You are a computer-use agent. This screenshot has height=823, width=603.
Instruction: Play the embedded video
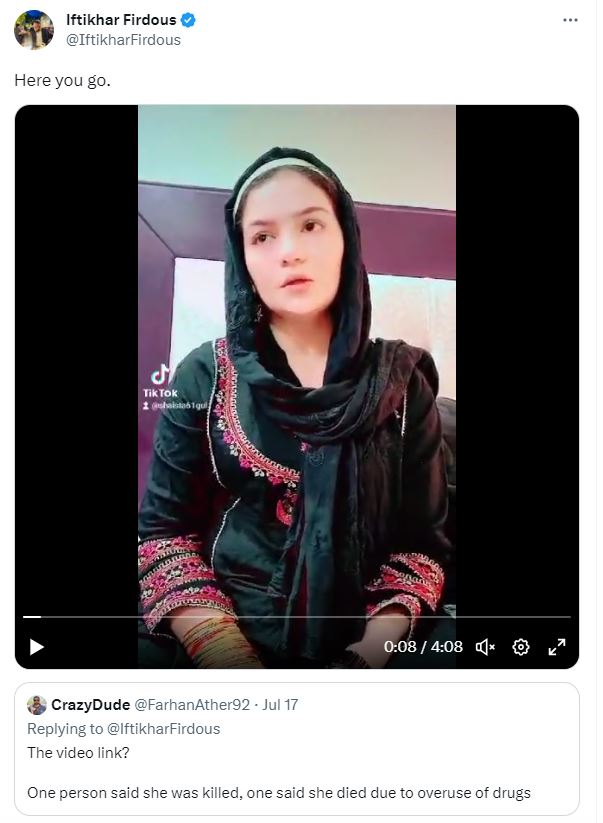pyautogui.click(x=36, y=647)
